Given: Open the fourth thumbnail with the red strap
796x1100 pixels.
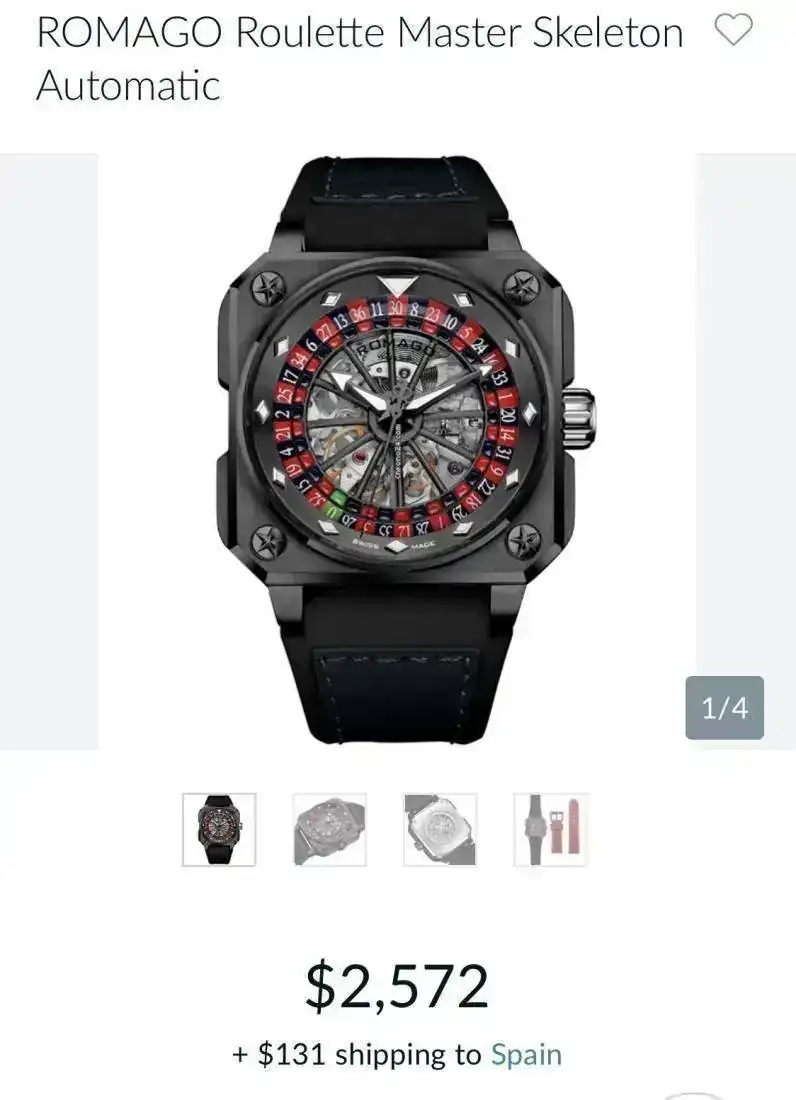Looking at the screenshot, I should pos(551,829).
